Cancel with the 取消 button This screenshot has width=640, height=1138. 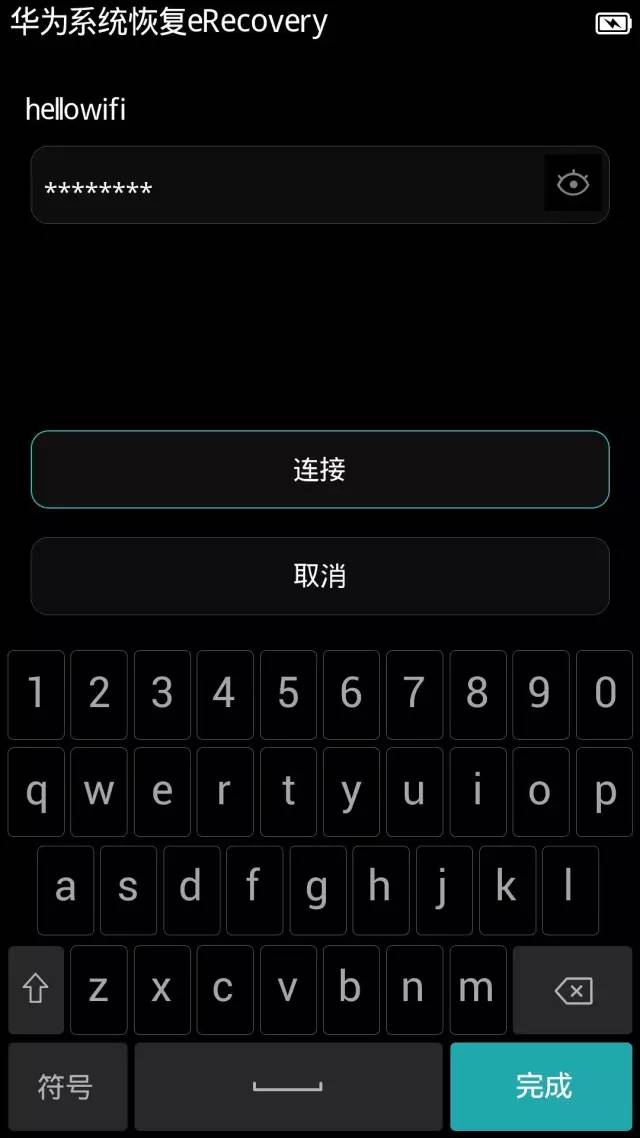coord(320,576)
